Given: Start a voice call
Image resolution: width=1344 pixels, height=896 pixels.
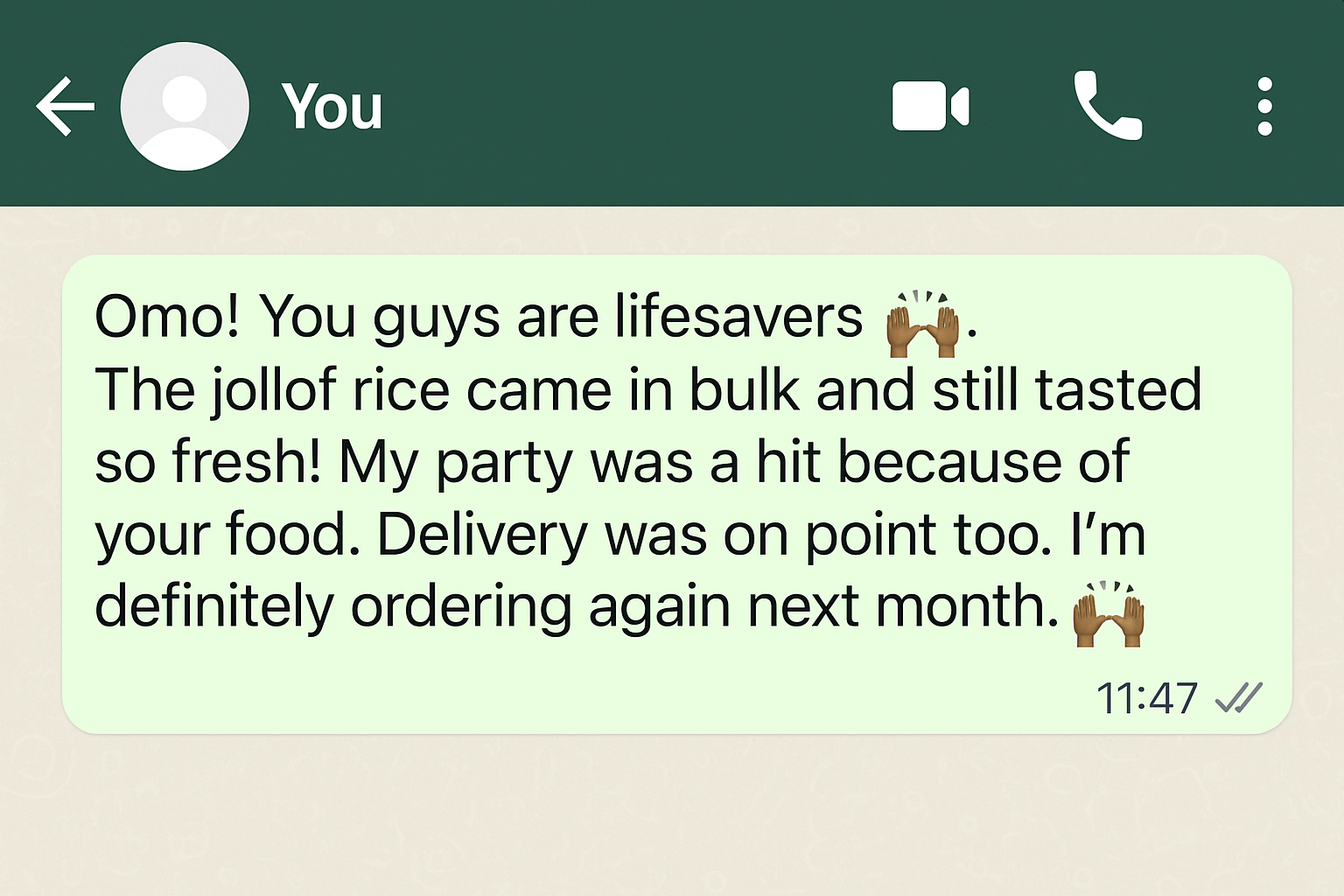Looking at the screenshot, I should 1107,106.
